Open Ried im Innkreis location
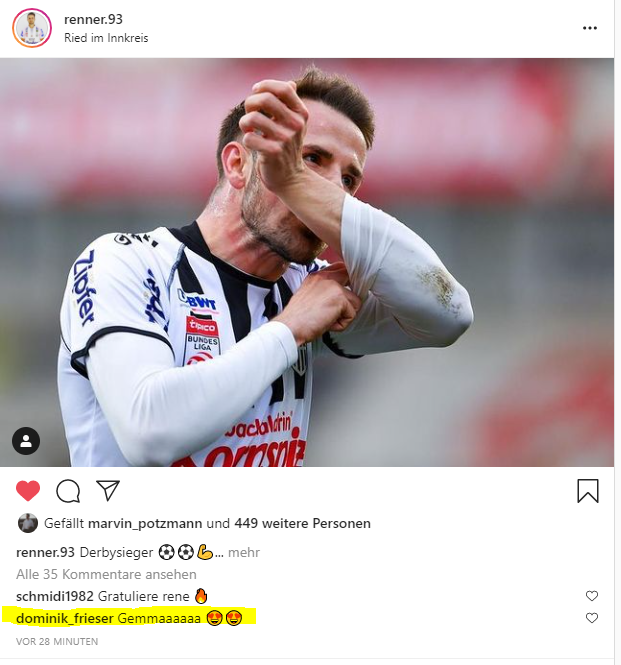The width and height of the screenshot is (621, 665). 106,38
